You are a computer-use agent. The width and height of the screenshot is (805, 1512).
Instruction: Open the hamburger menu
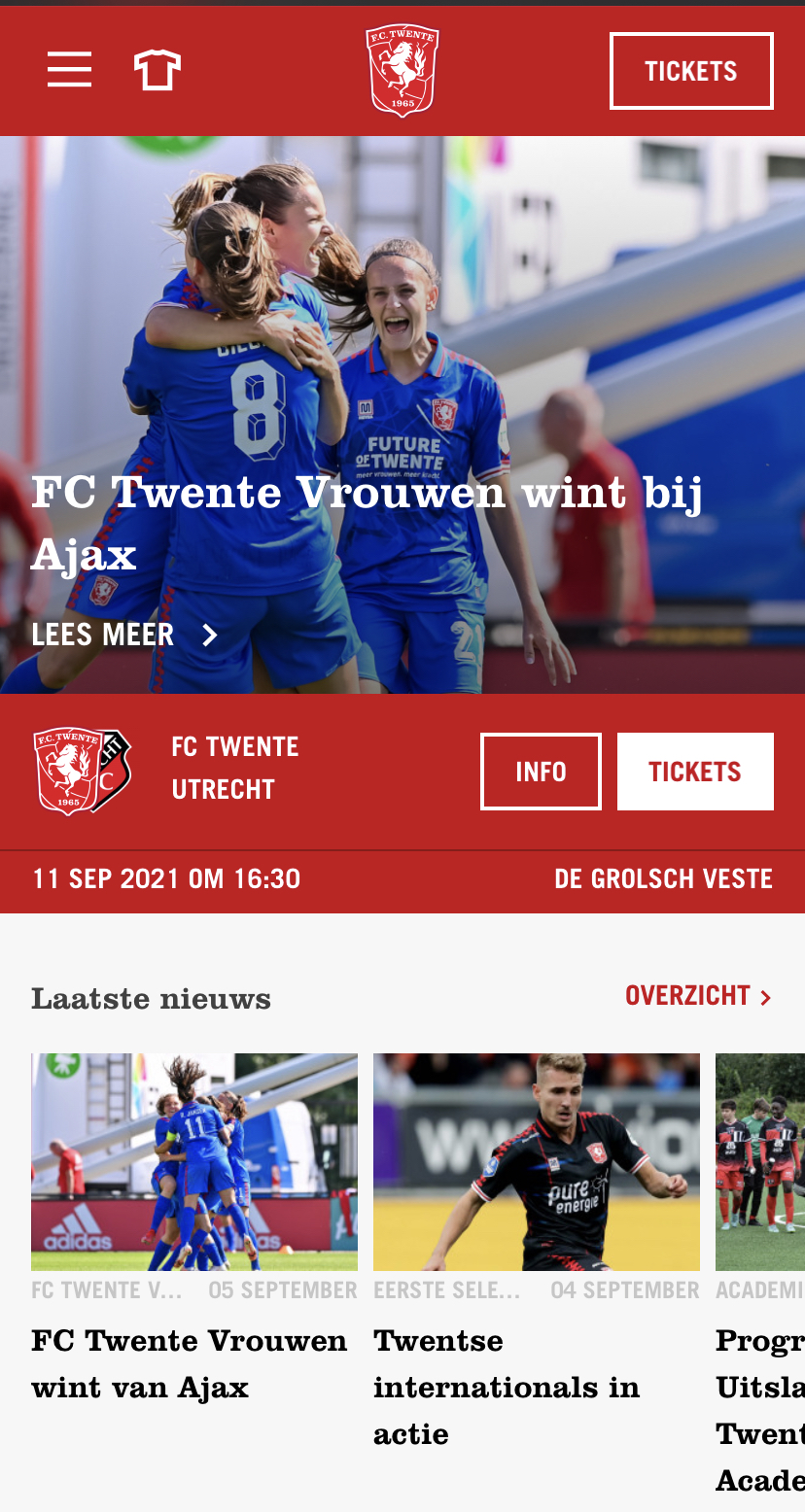(x=69, y=70)
